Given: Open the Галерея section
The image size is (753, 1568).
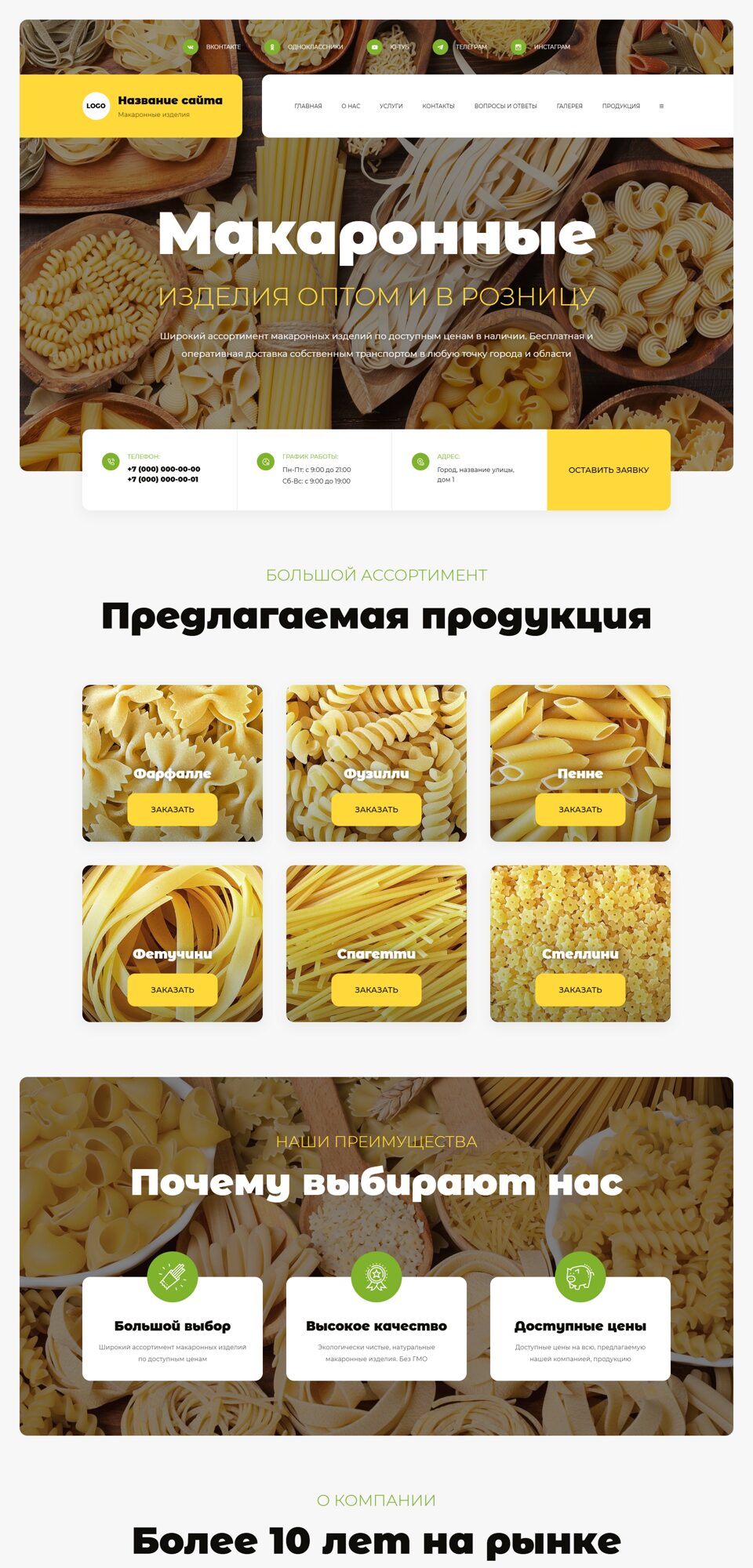Looking at the screenshot, I should [569, 106].
